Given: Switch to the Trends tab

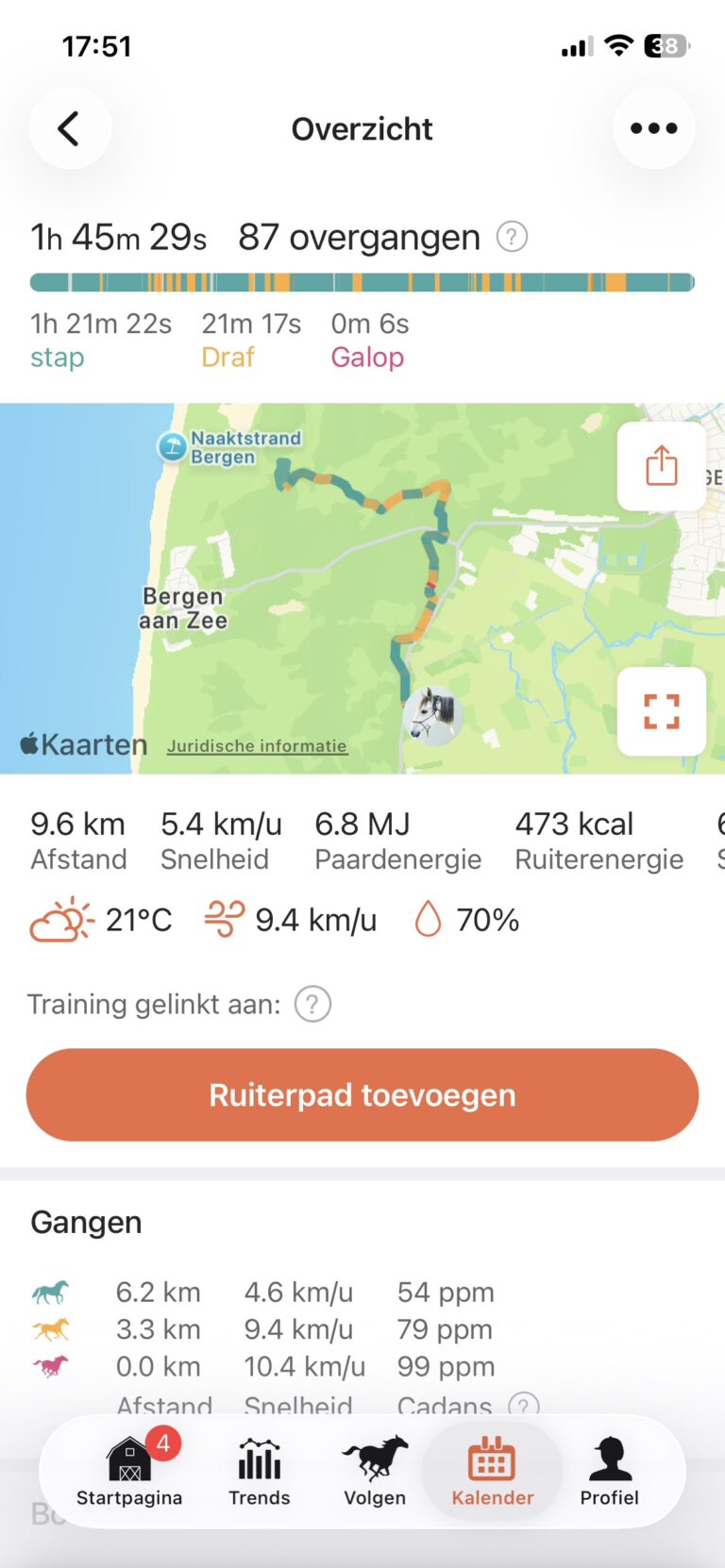Looking at the screenshot, I should click(259, 1472).
